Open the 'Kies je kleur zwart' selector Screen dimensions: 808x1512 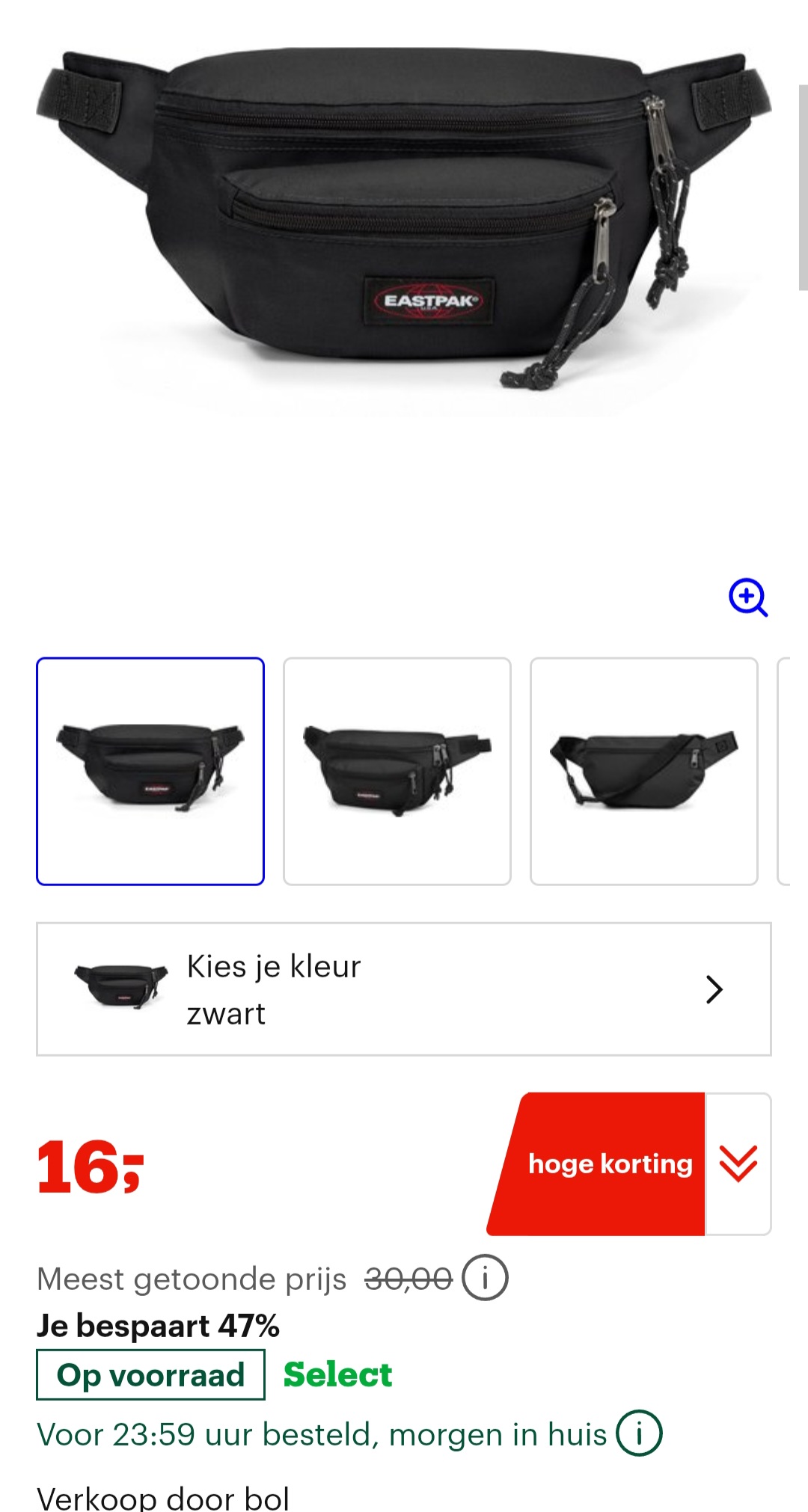[404, 987]
